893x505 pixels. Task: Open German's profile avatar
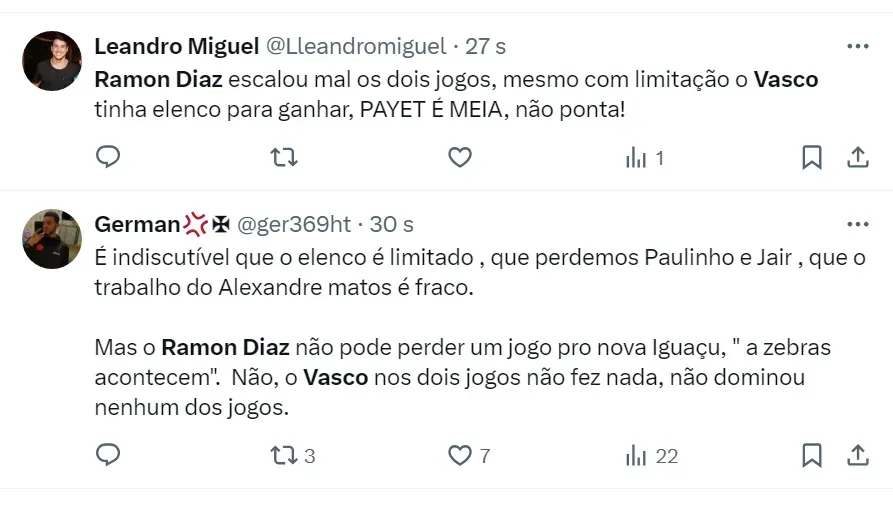[52, 239]
